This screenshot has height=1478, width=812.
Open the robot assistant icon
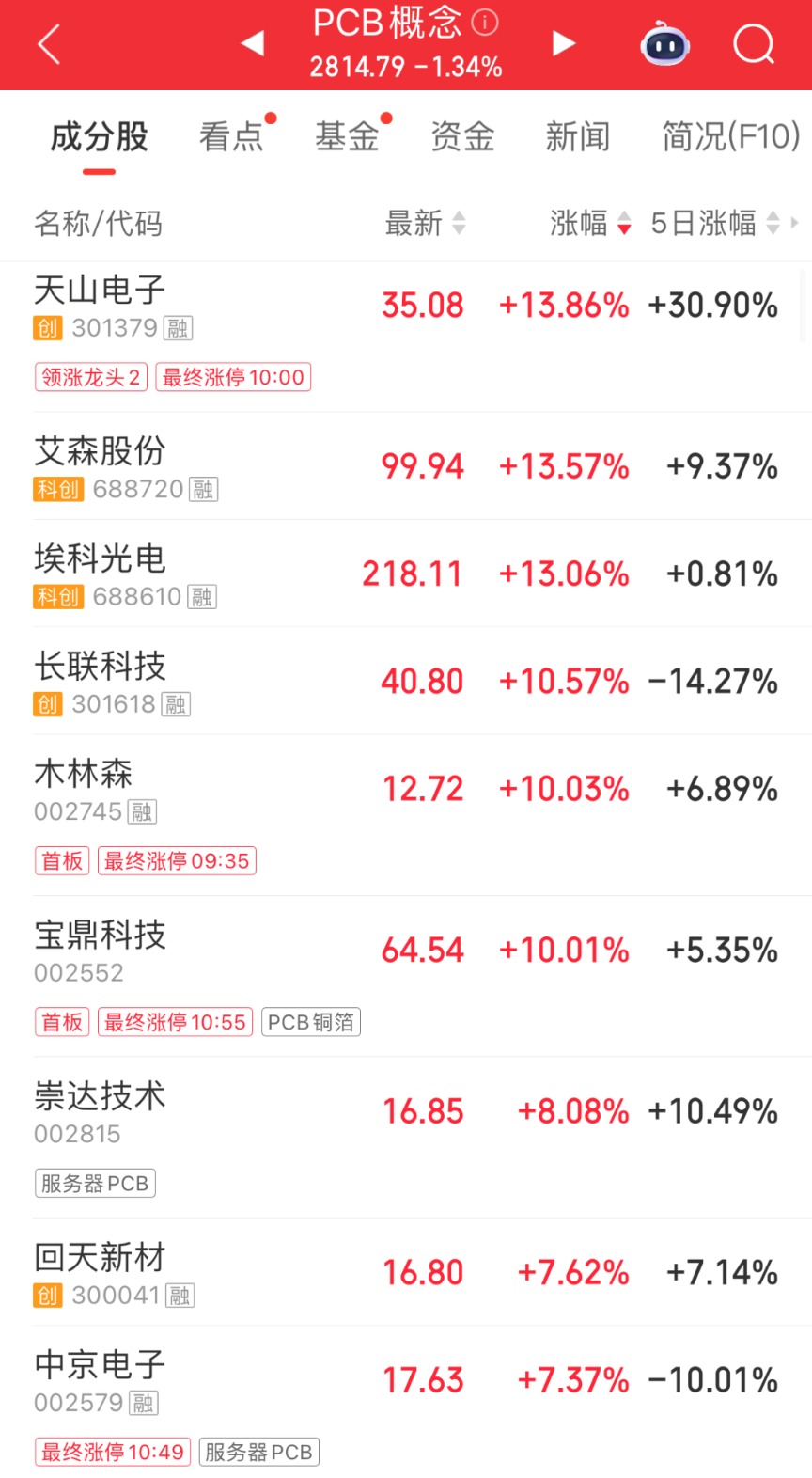pyautogui.click(x=664, y=43)
